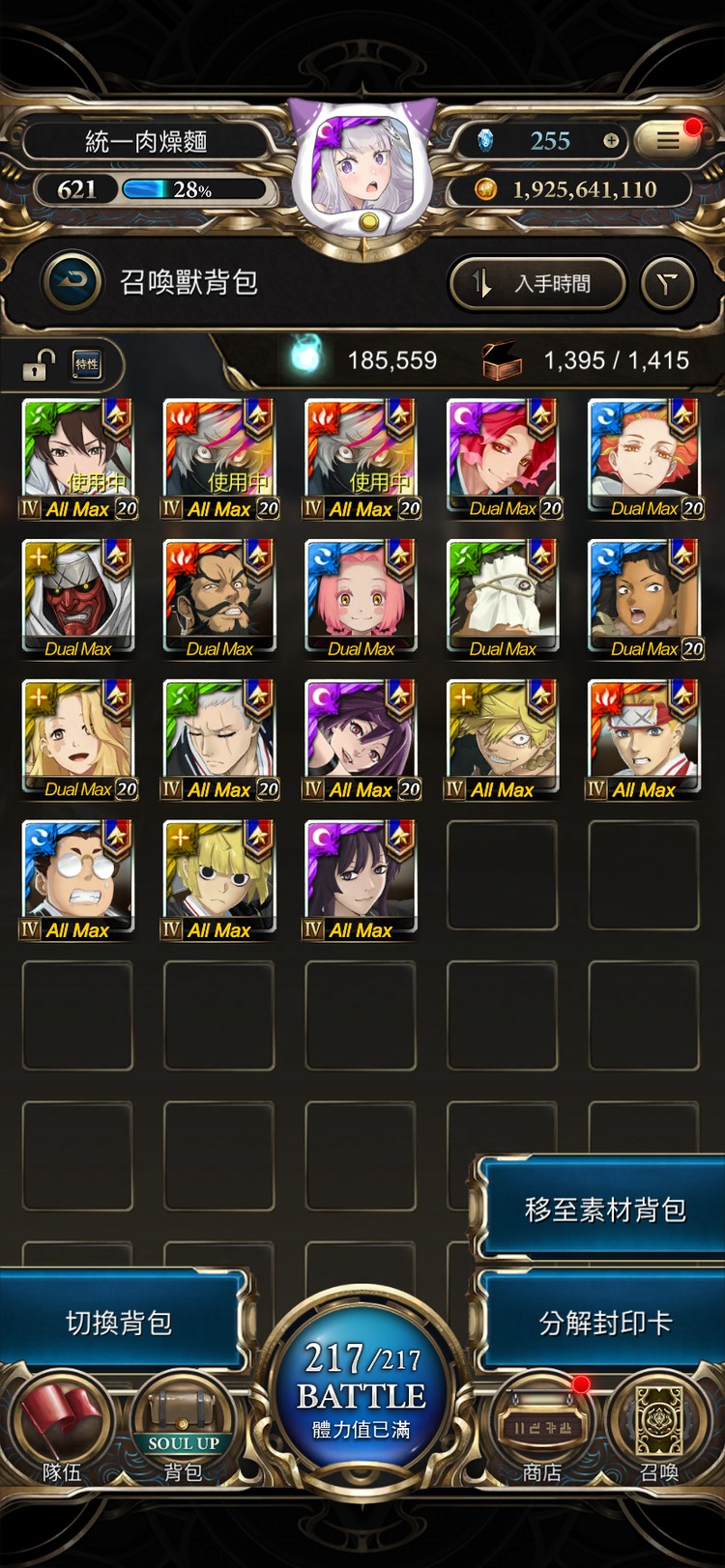Select the bandaged-face Dual Max card

502,598
